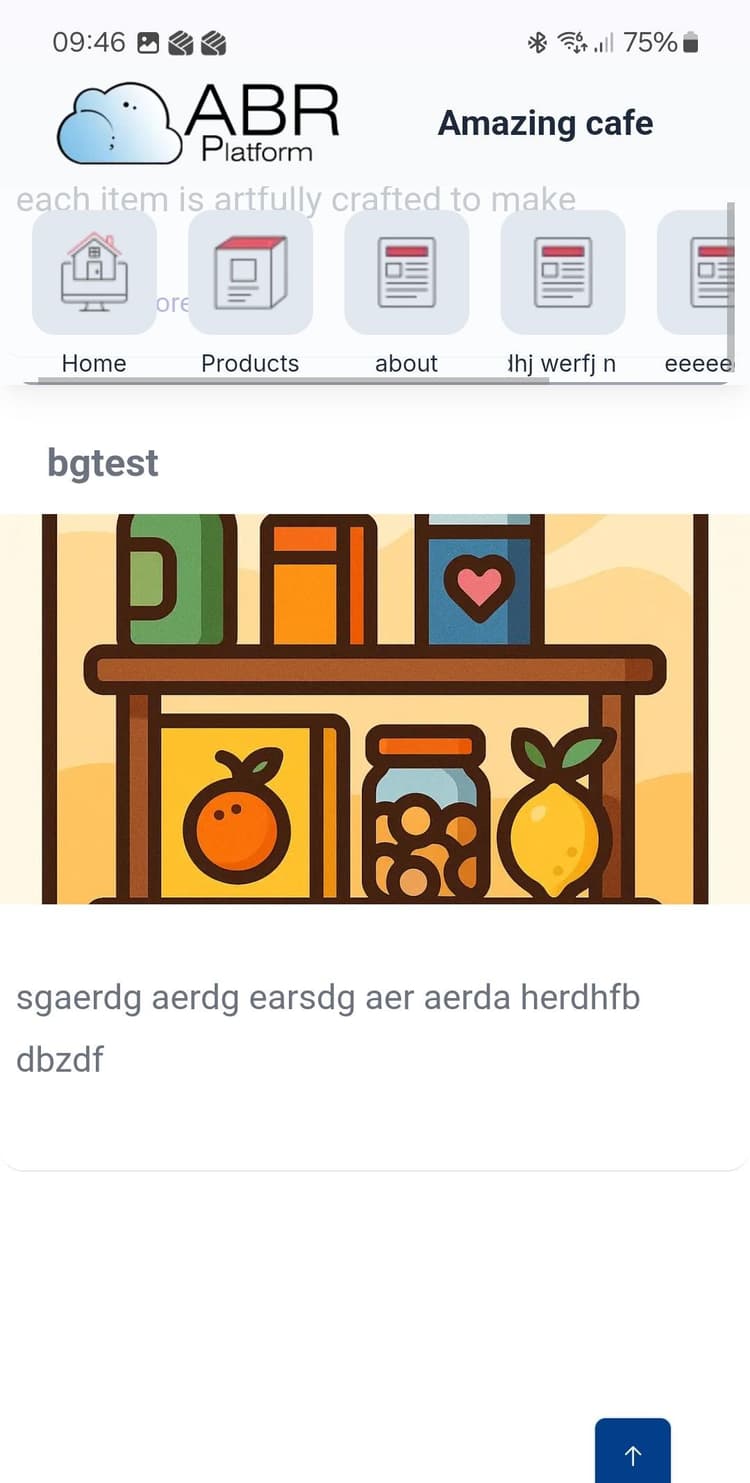
Task: Open the bgtest card image
Action: point(375,708)
